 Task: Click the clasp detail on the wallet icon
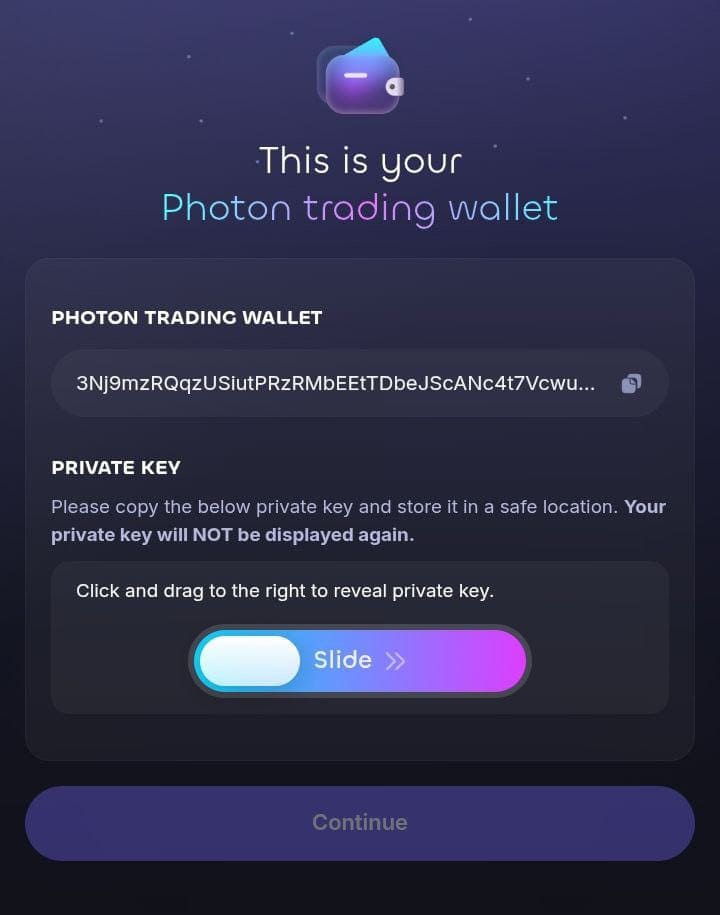pyautogui.click(x=393, y=85)
